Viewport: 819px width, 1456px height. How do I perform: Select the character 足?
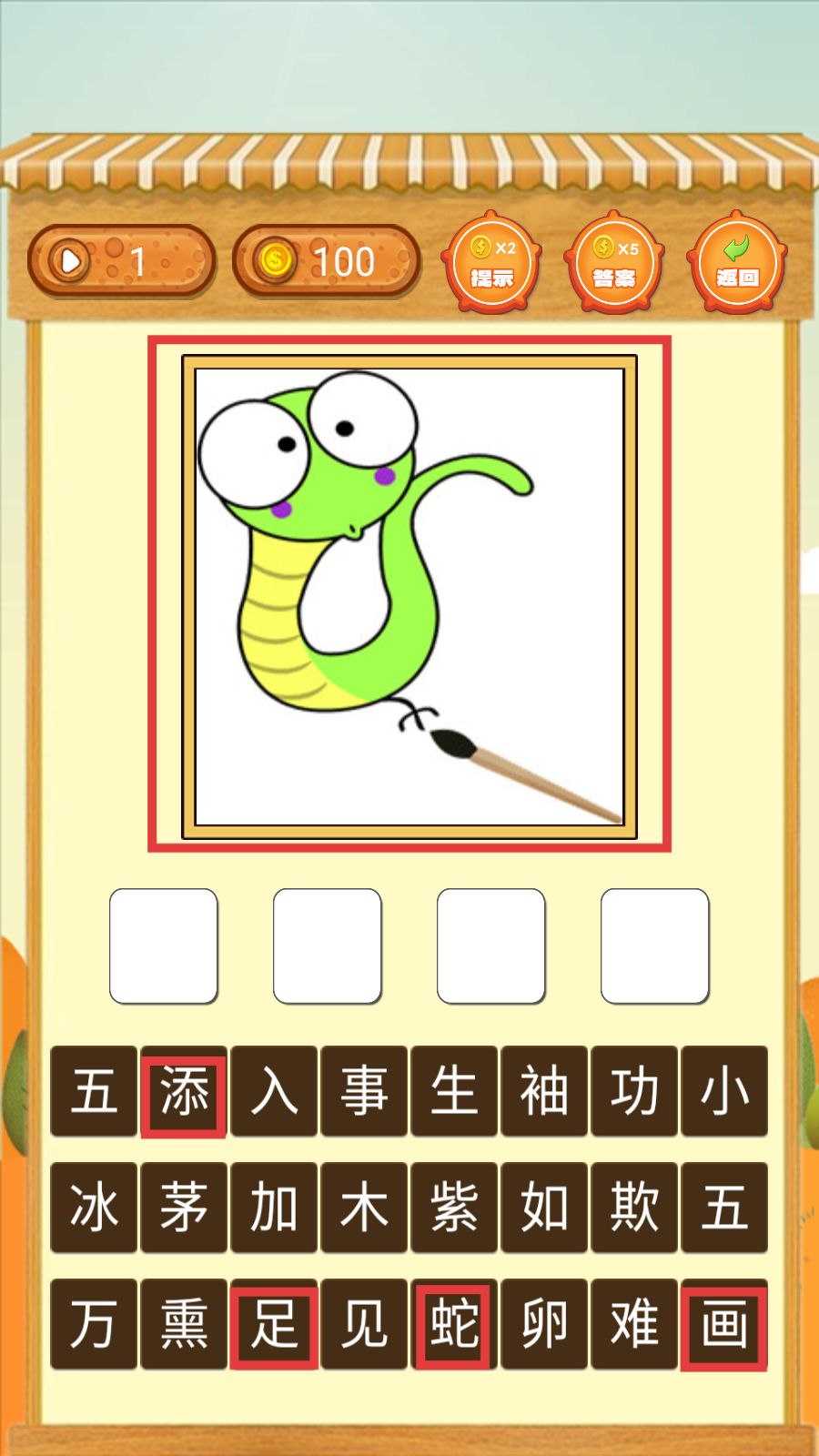click(x=274, y=1324)
